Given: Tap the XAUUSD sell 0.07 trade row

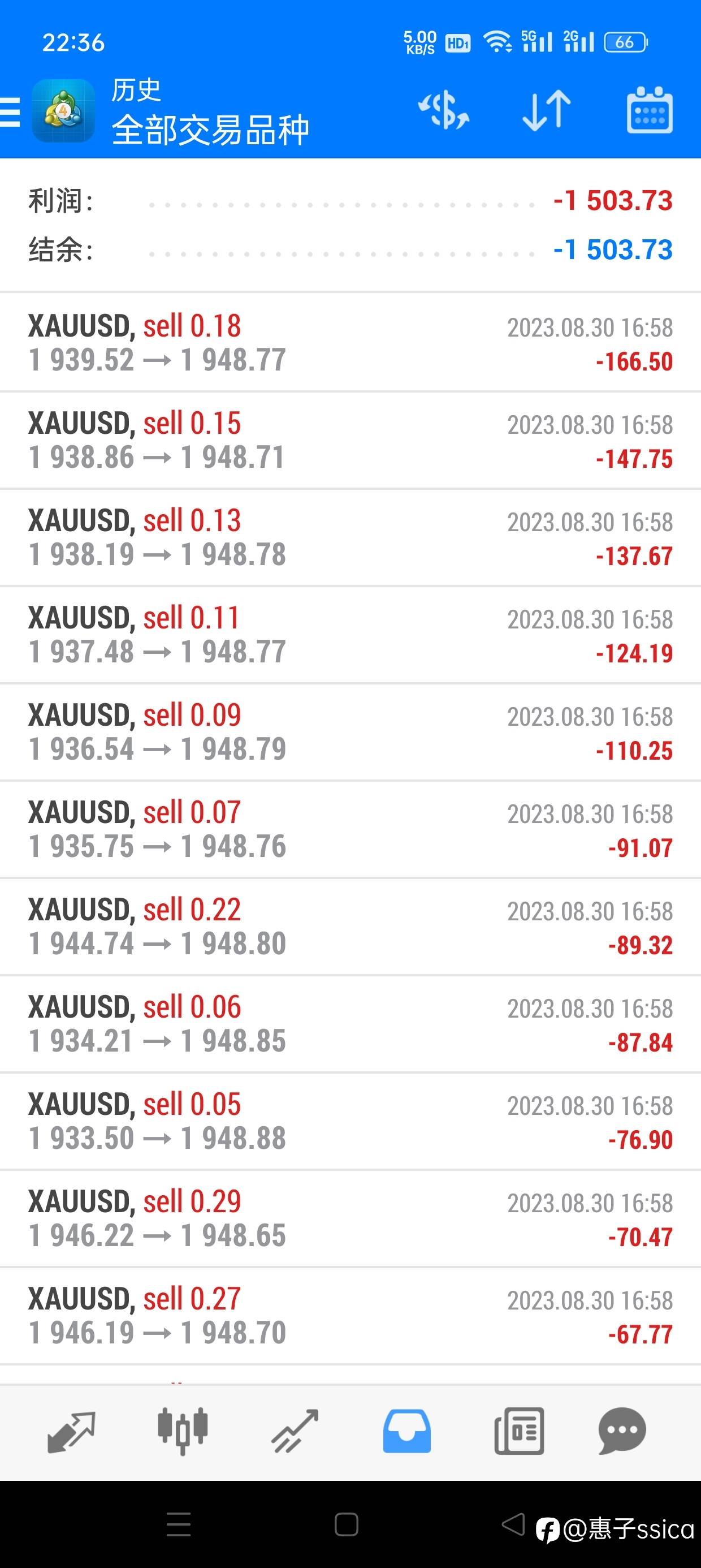Looking at the screenshot, I should pos(350,830).
